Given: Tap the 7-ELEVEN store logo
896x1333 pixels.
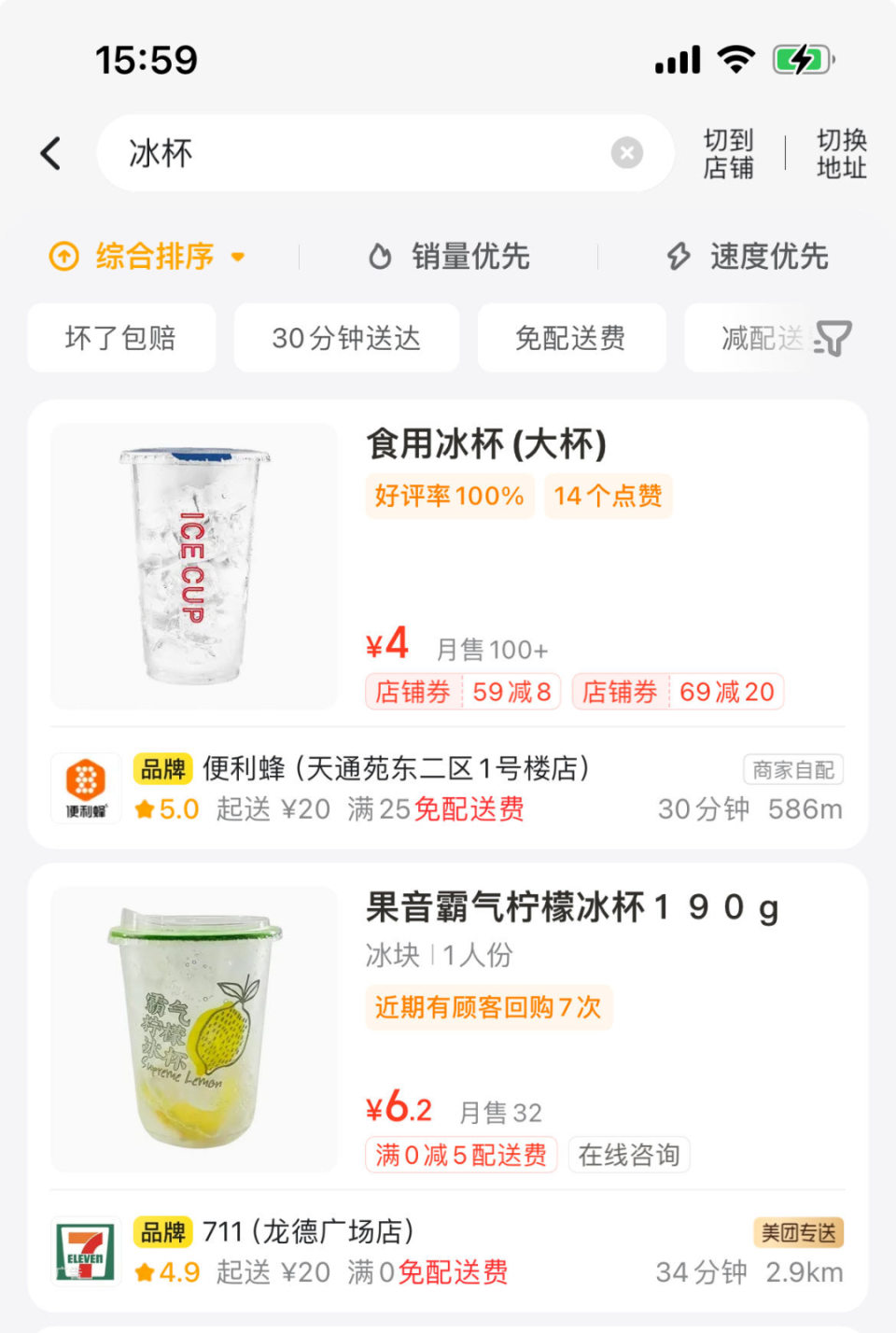Looking at the screenshot, I should click(85, 1251).
